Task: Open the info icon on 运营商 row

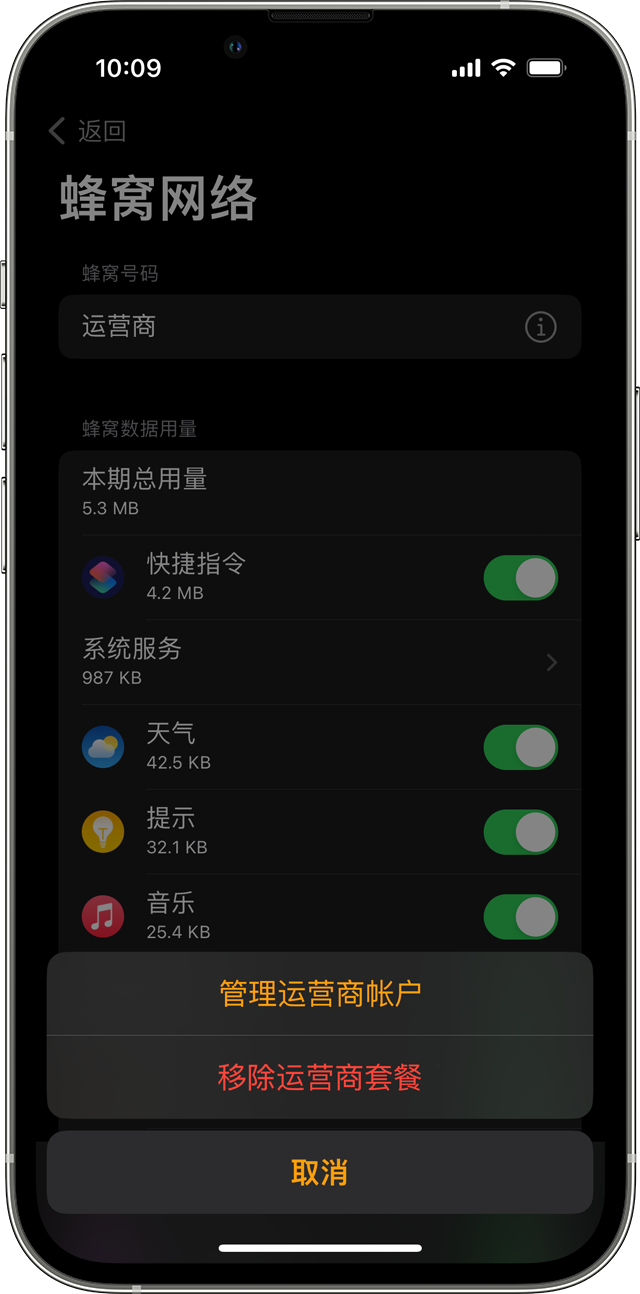Action: pyautogui.click(x=541, y=327)
